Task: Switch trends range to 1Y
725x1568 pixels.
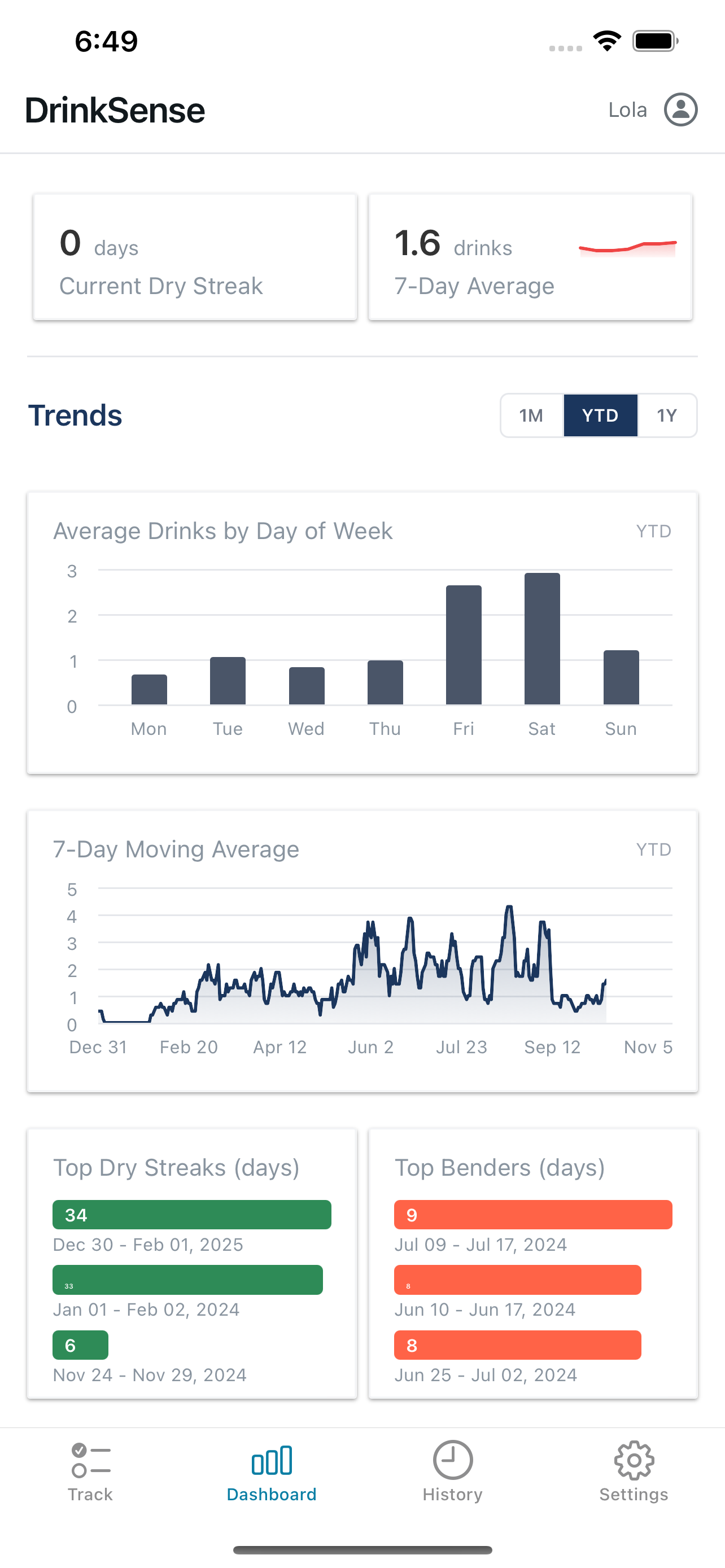Action: point(667,415)
